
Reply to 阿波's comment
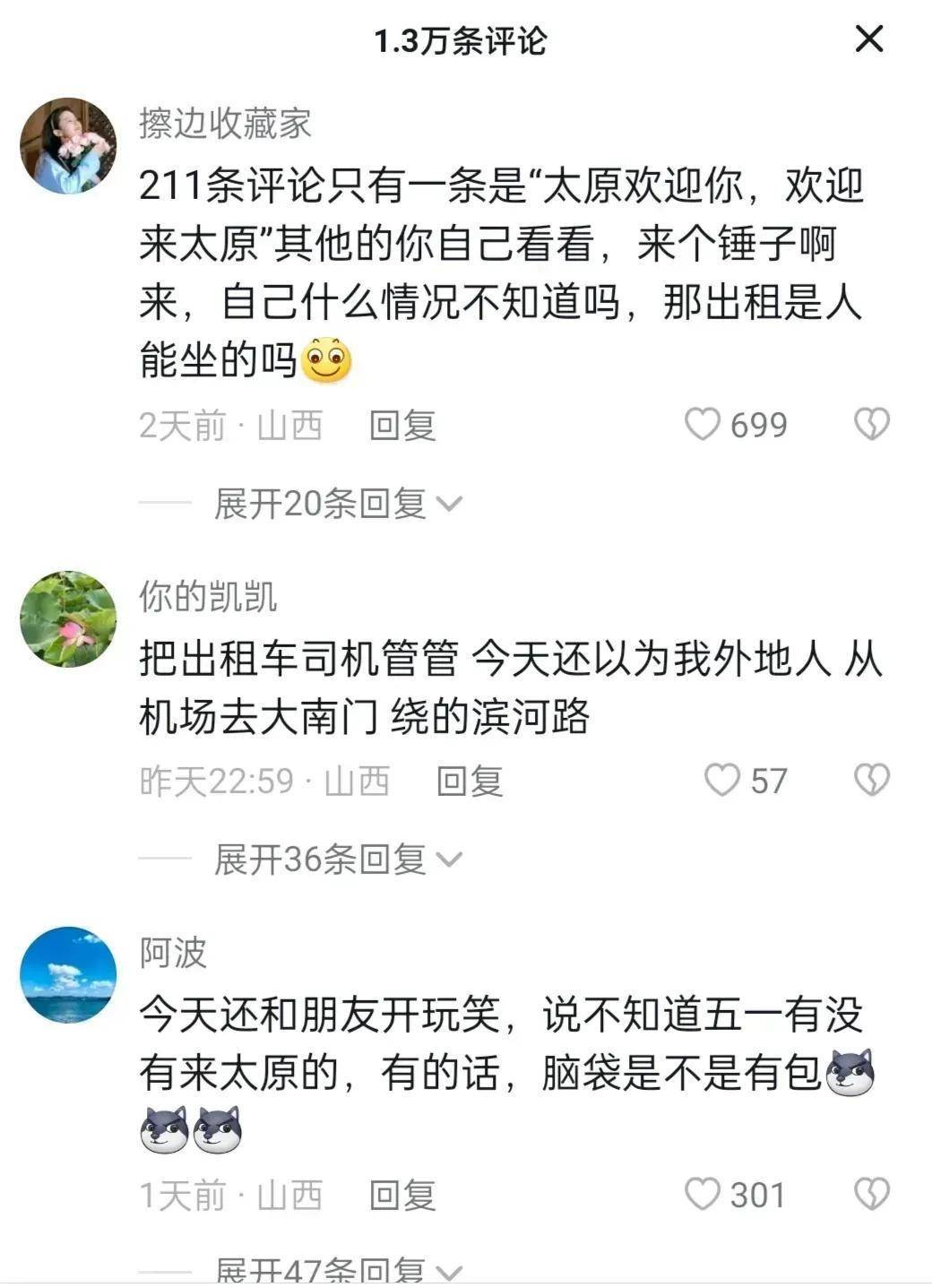(402, 1196)
